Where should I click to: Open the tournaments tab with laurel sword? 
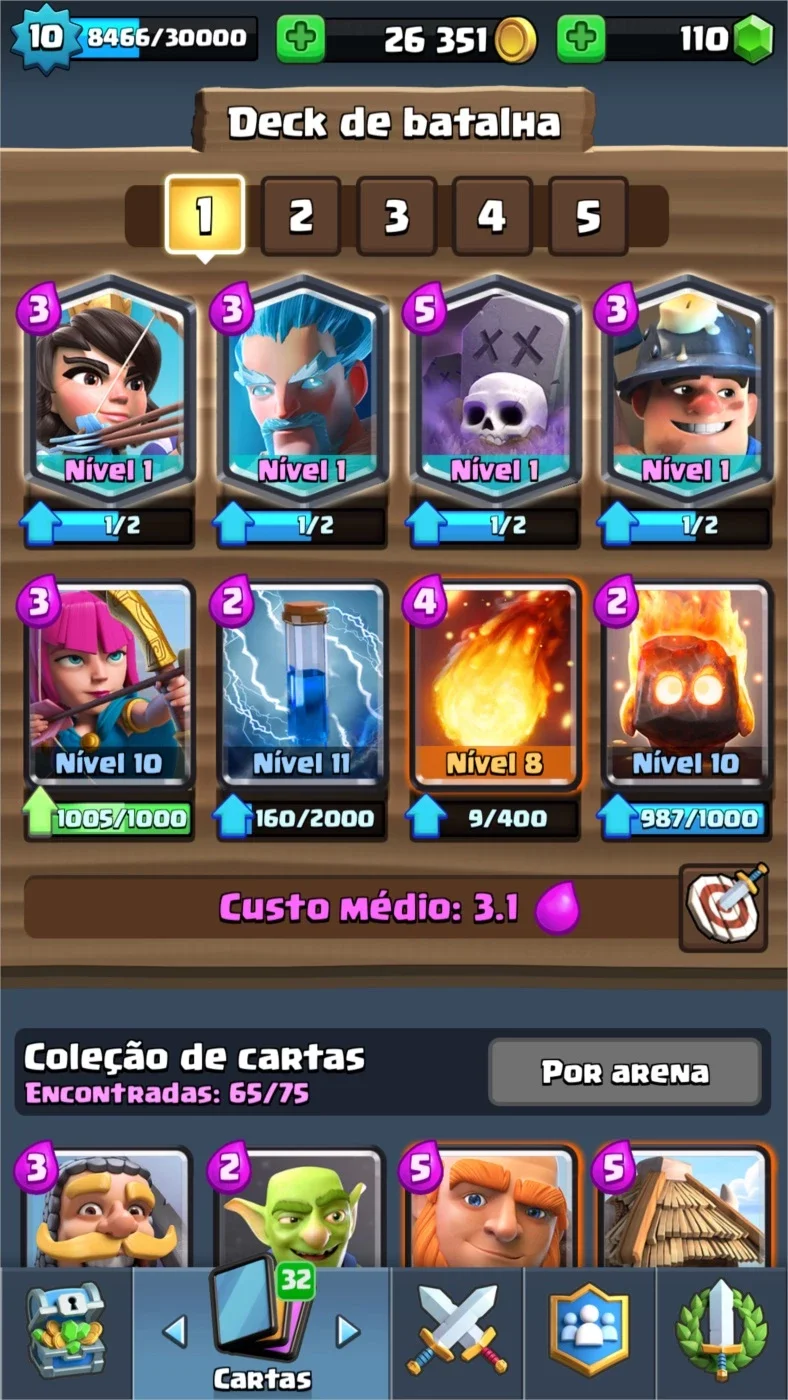click(722, 1330)
